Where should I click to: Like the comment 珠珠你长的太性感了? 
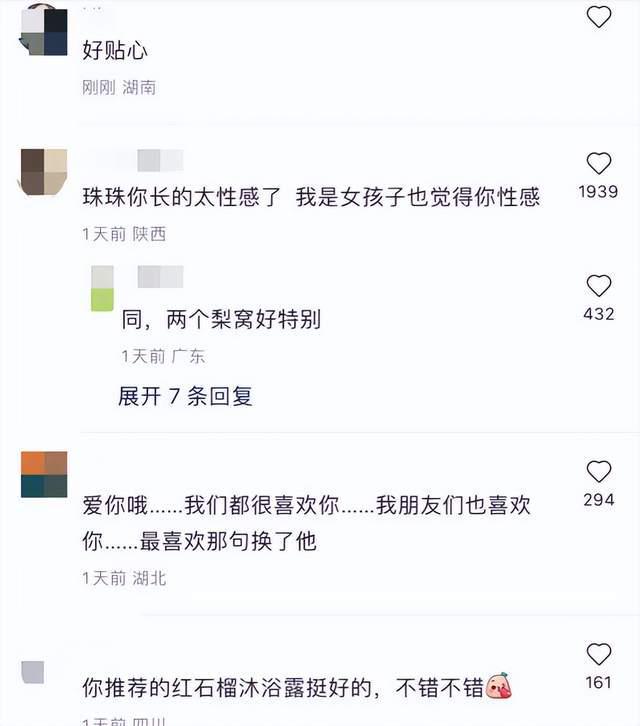598,163
